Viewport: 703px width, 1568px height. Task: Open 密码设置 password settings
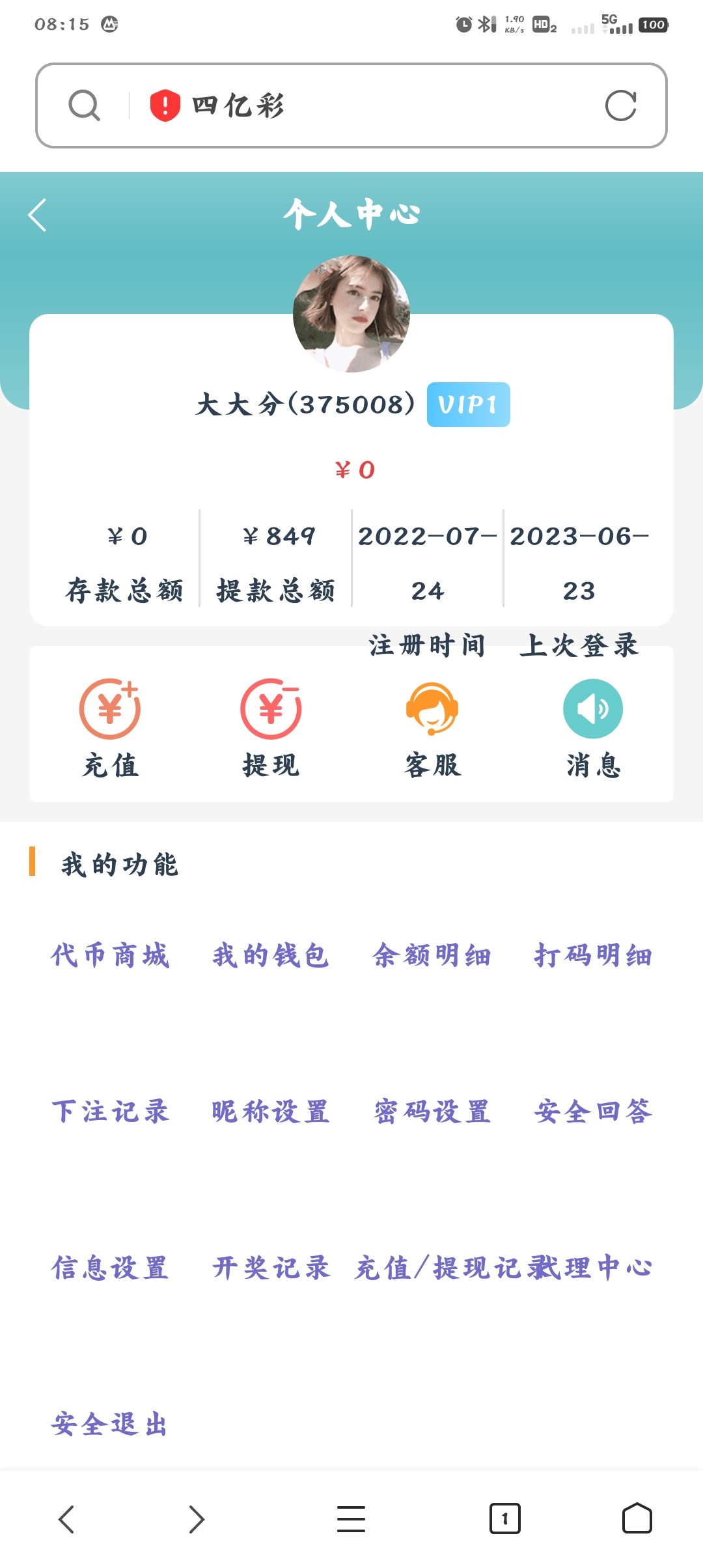tap(432, 1112)
